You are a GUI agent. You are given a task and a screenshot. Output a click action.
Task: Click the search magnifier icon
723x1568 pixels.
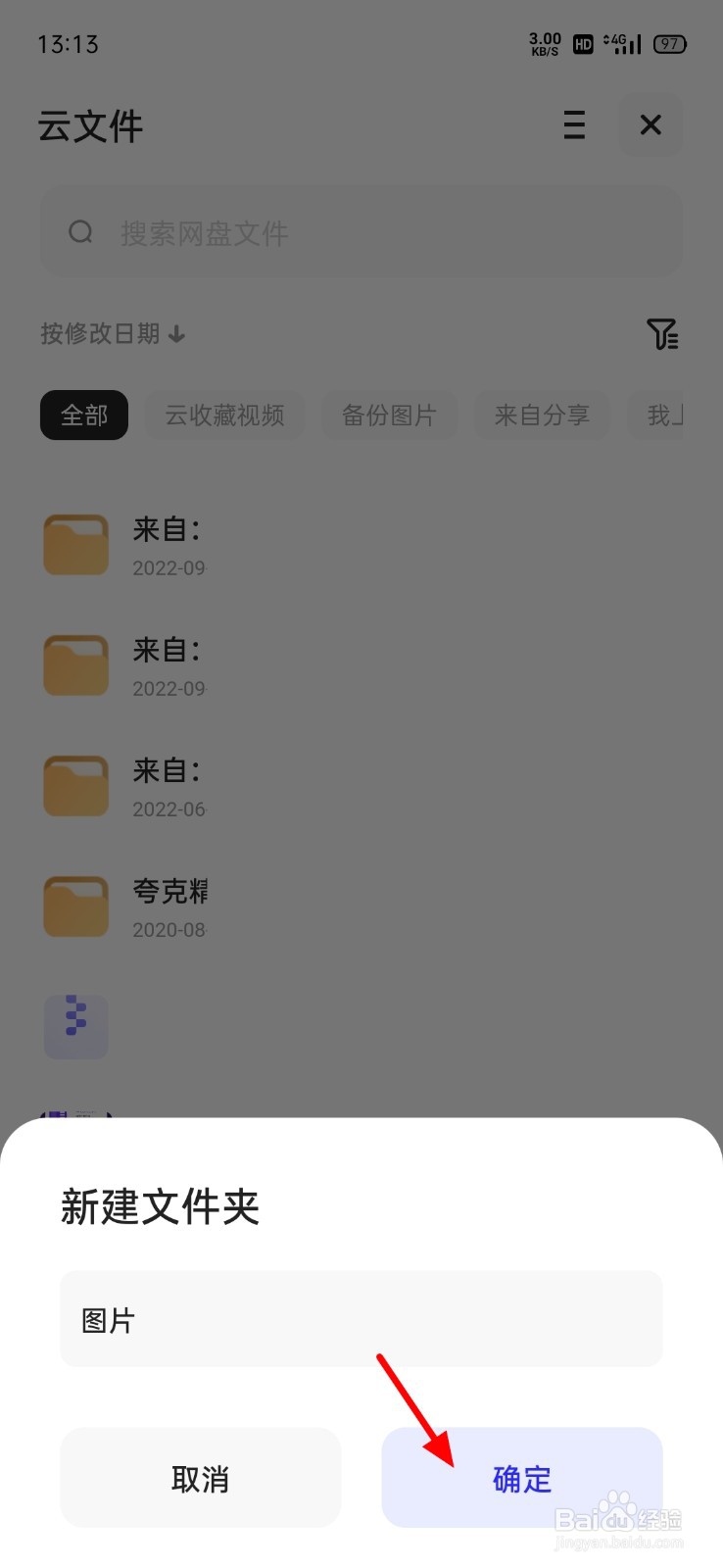click(x=80, y=232)
